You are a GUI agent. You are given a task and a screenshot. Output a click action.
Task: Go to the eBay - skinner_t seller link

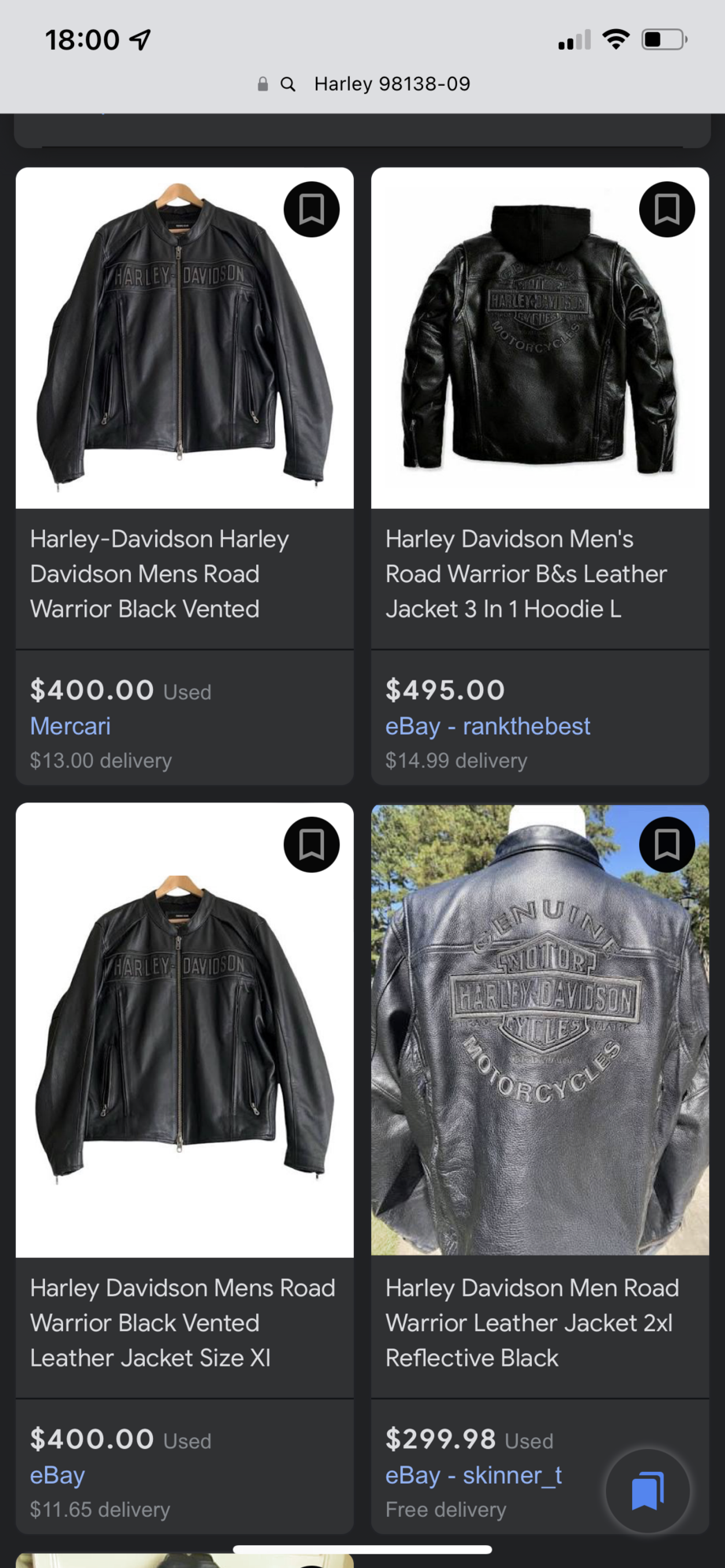473,1475
